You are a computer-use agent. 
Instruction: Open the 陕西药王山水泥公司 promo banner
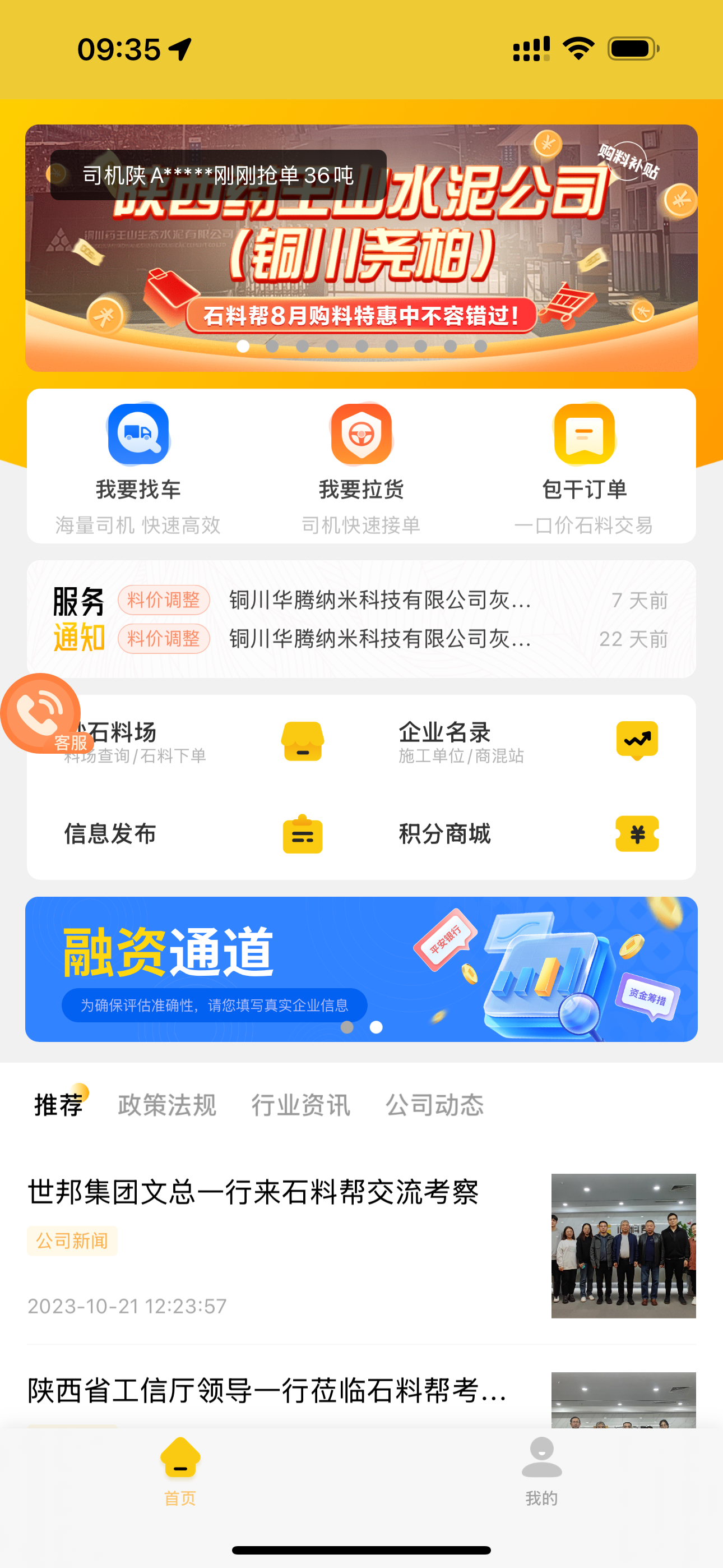[x=361, y=256]
